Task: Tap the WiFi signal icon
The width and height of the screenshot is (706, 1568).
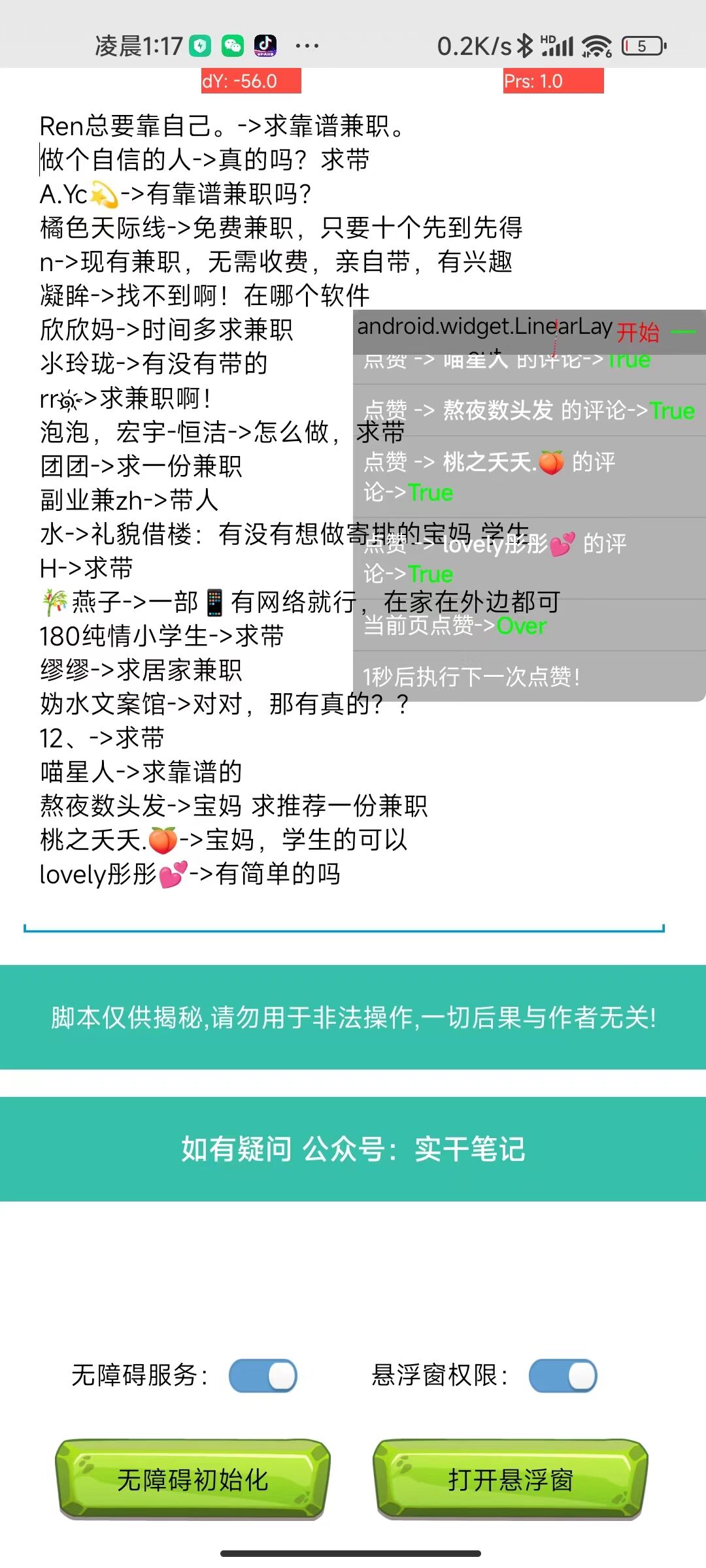Action: [x=596, y=46]
